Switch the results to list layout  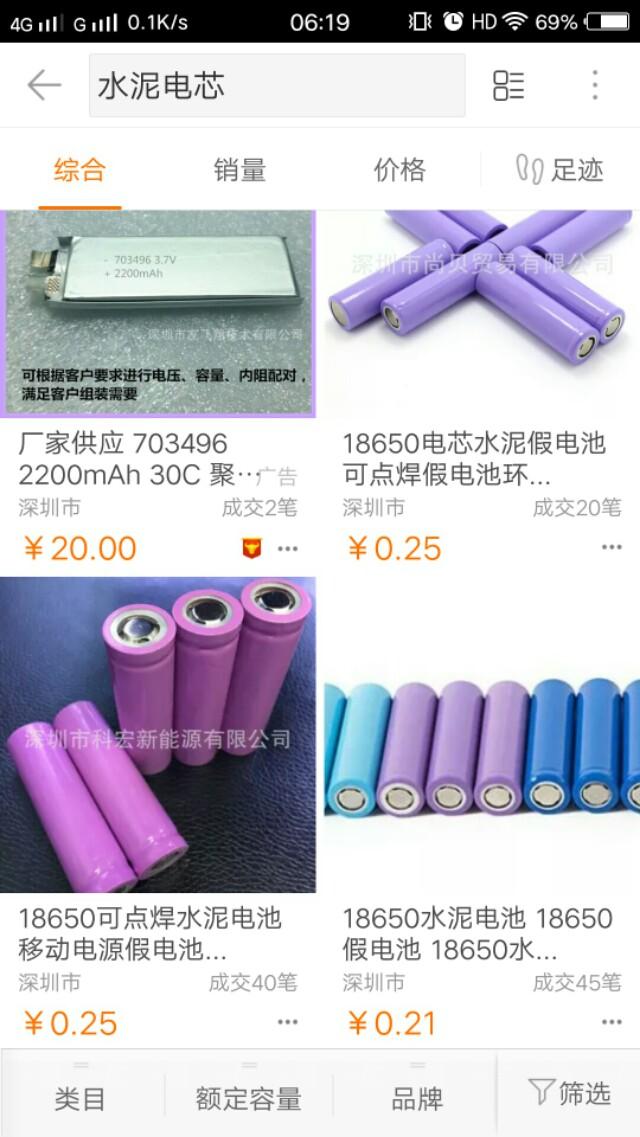coord(508,86)
